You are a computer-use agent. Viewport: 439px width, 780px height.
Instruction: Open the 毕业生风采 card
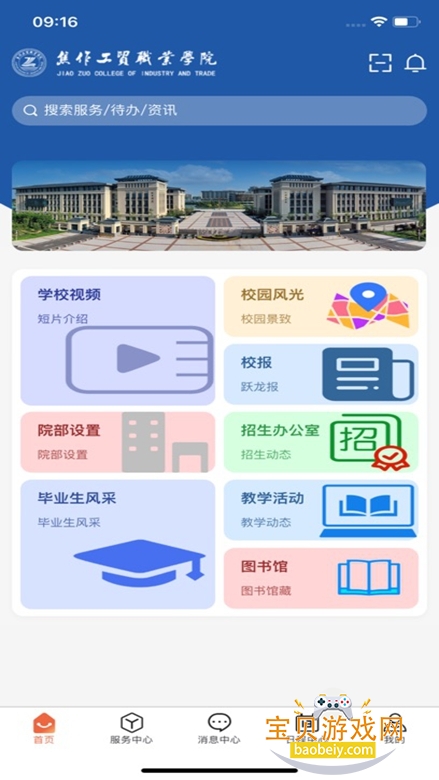[x=118, y=544]
